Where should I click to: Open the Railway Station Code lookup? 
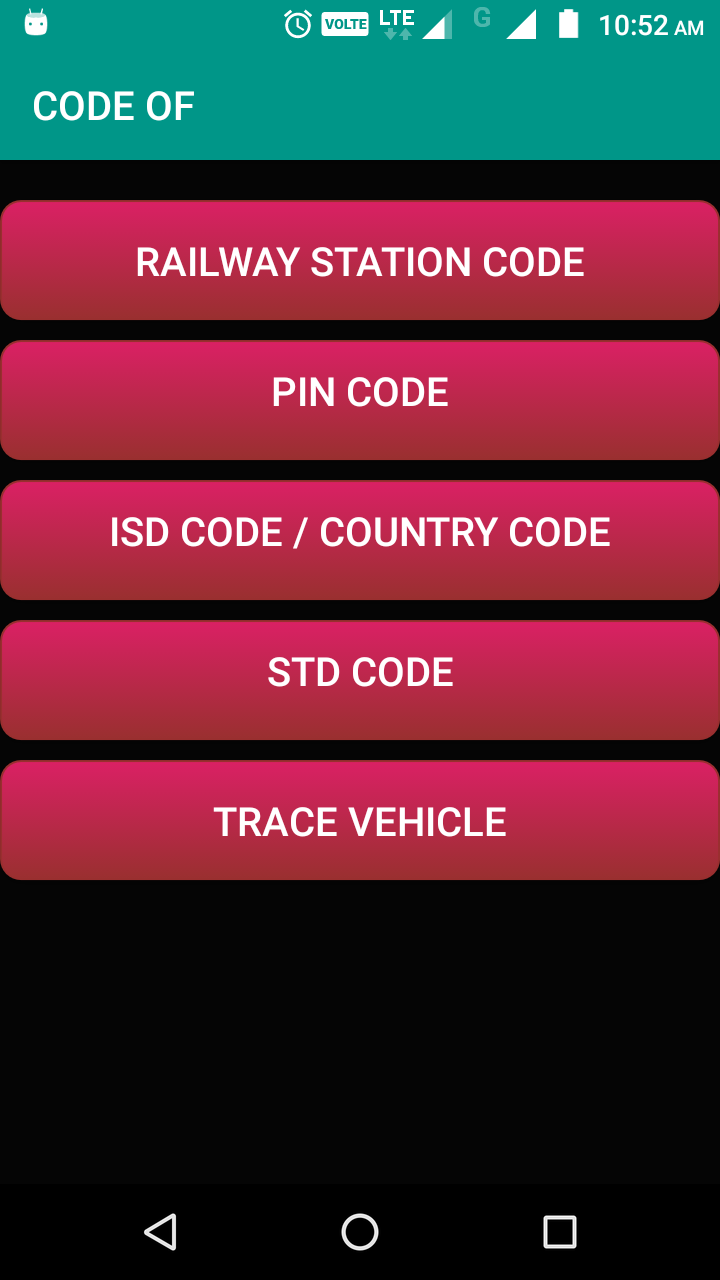point(360,261)
